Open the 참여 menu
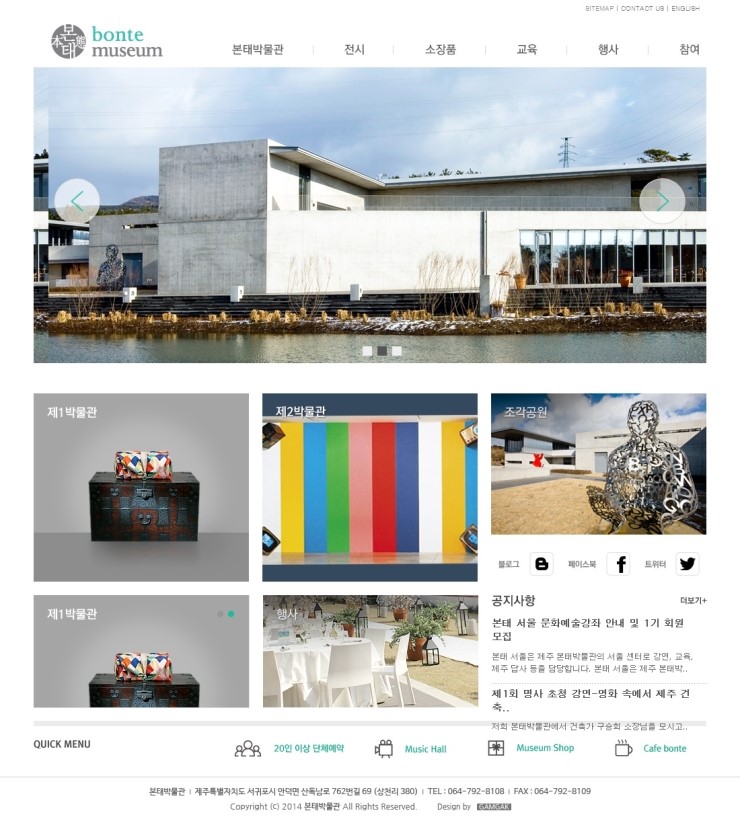The height and width of the screenshot is (817, 740). 689,49
